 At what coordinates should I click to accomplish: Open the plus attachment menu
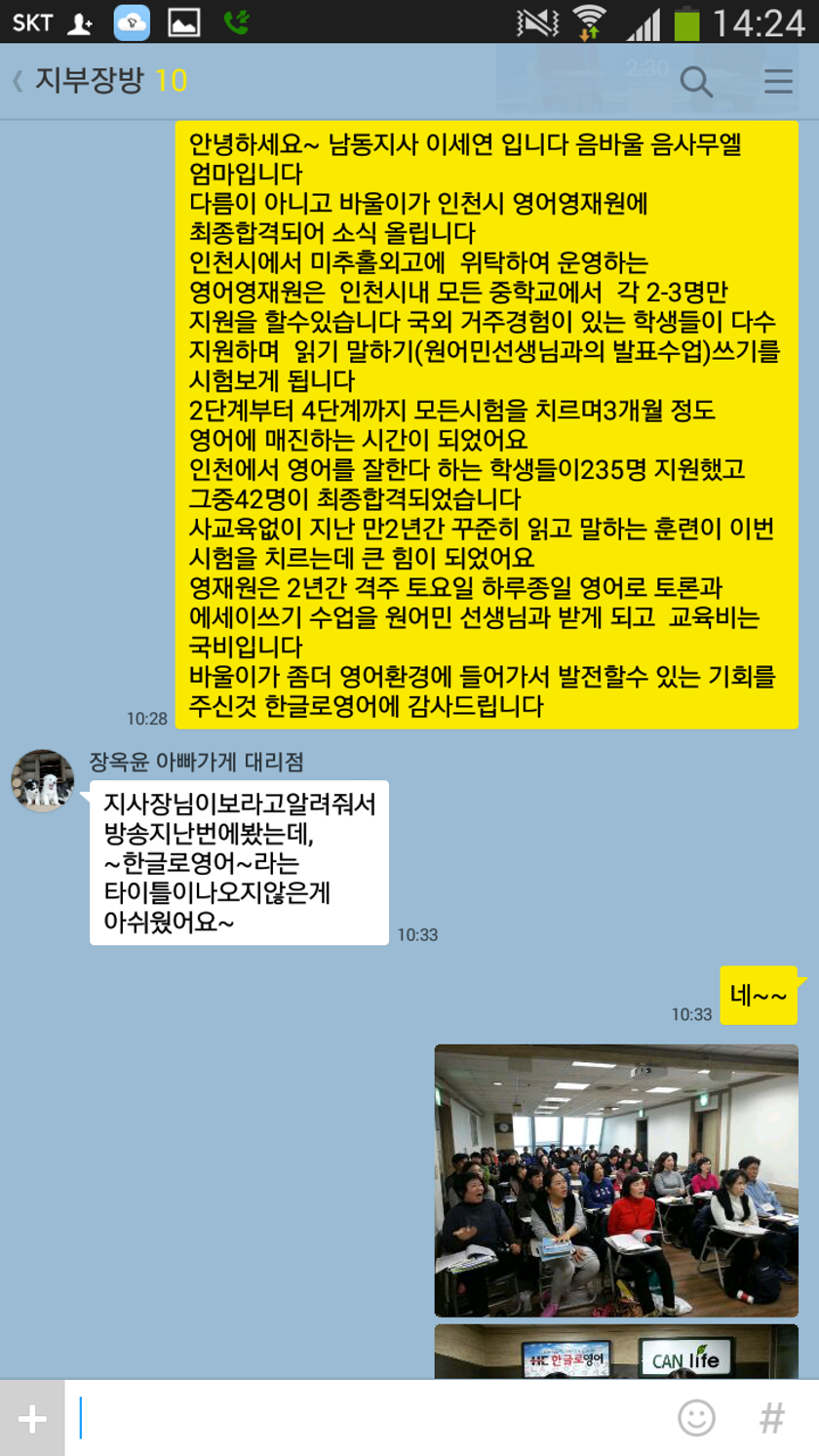click(32, 1419)
